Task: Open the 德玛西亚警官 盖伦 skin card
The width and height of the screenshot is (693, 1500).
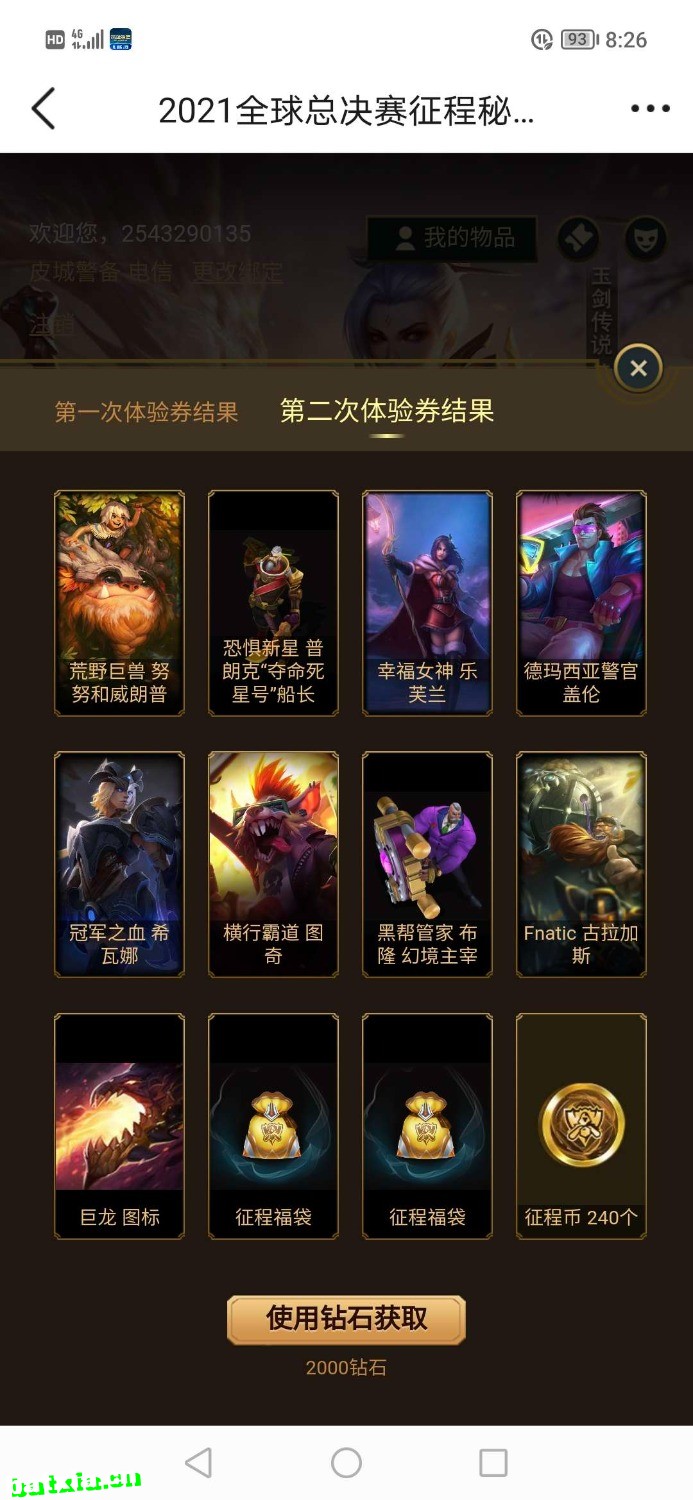Action: click(x=581, y=603)
